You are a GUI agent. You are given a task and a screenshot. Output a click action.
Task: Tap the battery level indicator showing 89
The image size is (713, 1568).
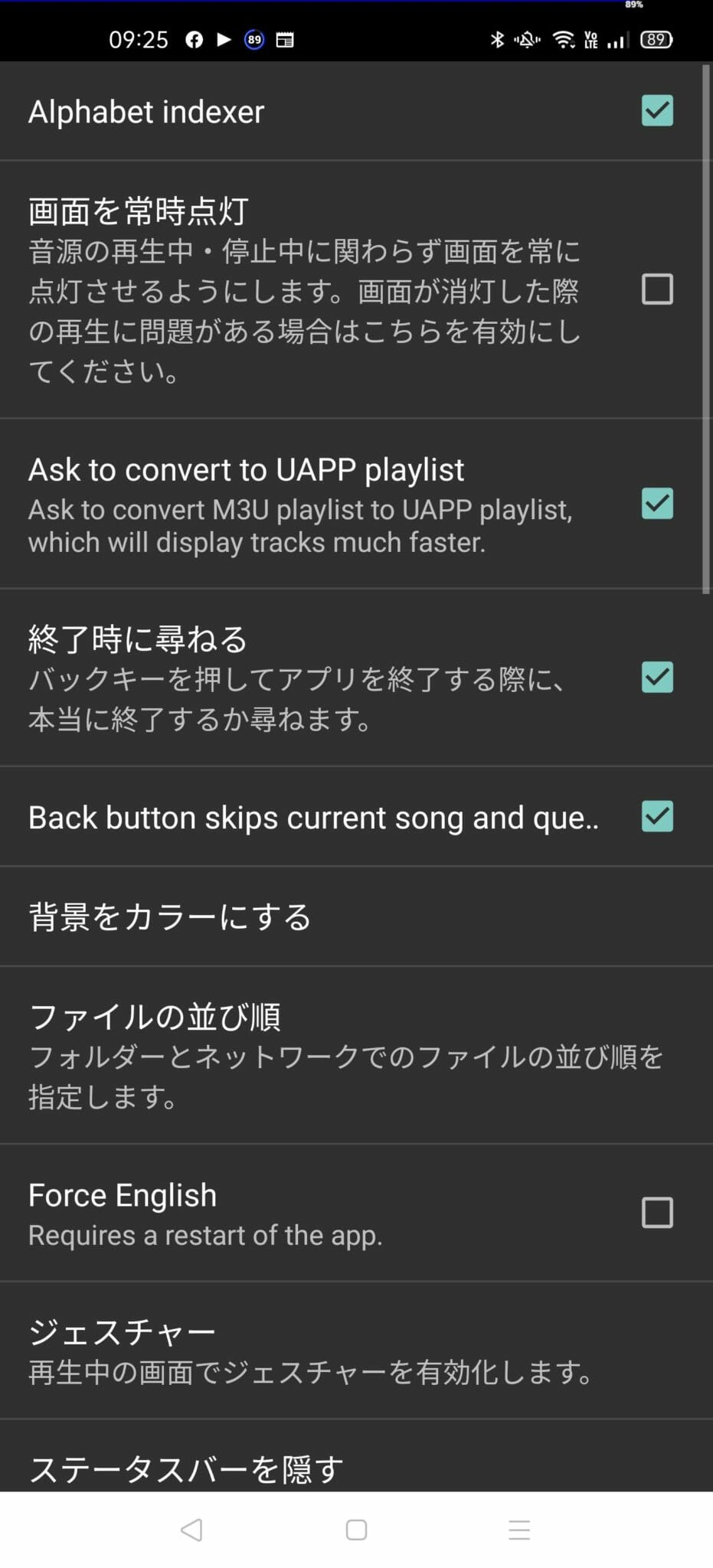656,39
